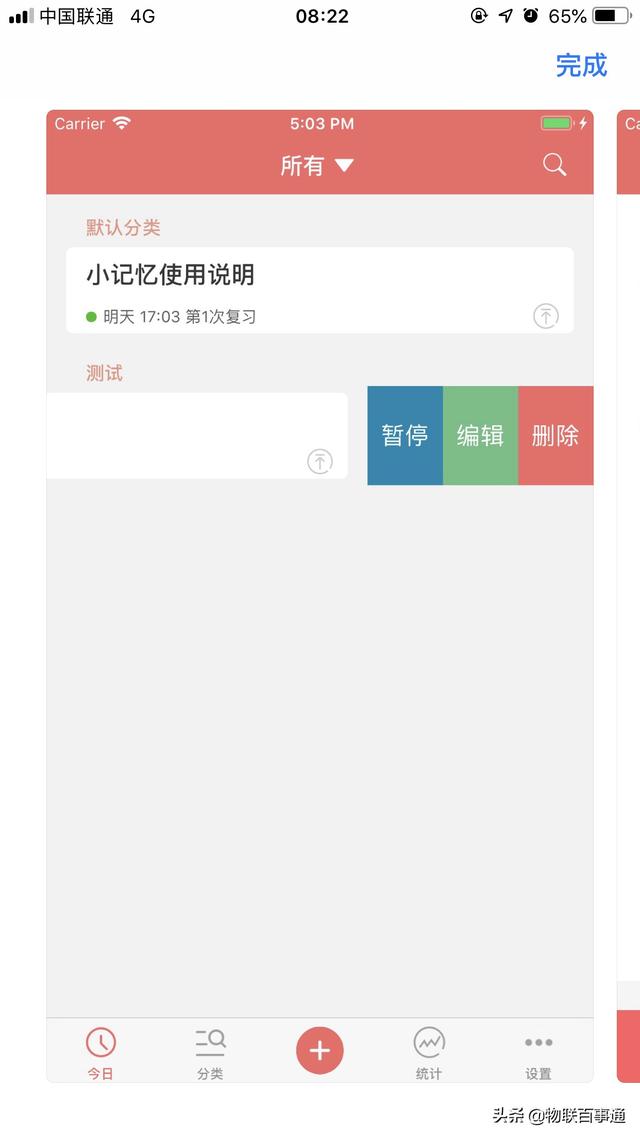Screen dimensions: 640x1138
Task: Tap the 小记忆 app screenshot preview image
Action: point(320,596)
